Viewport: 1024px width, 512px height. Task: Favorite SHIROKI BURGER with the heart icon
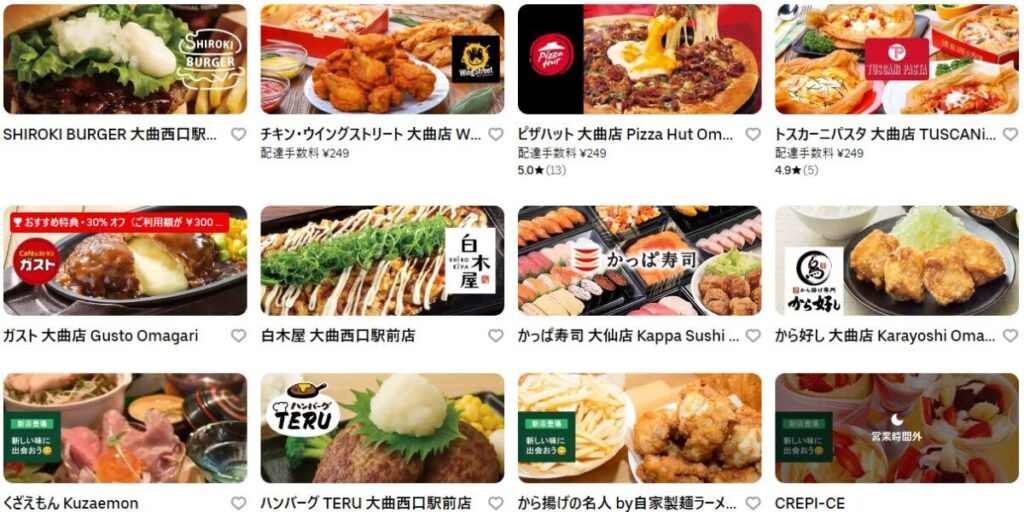tap(238, 134)
